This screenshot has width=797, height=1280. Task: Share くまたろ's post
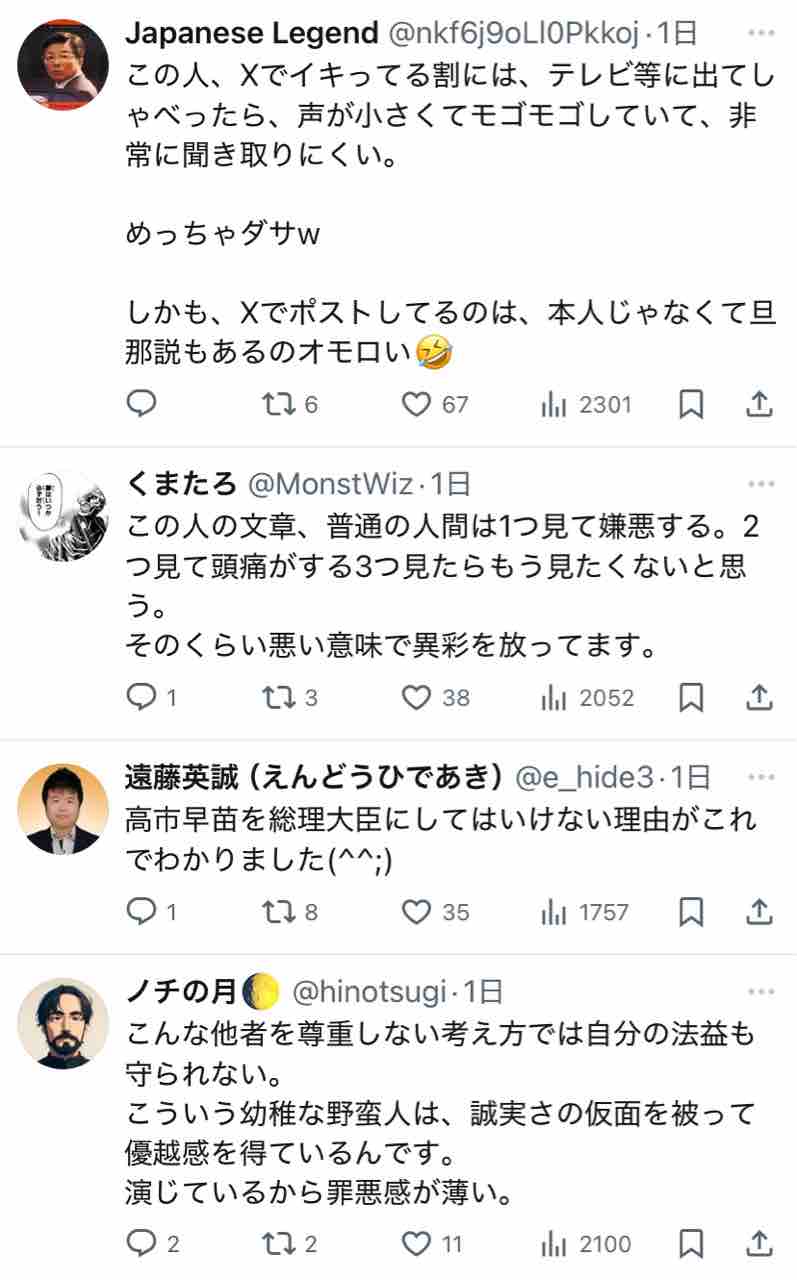(759, 697)
